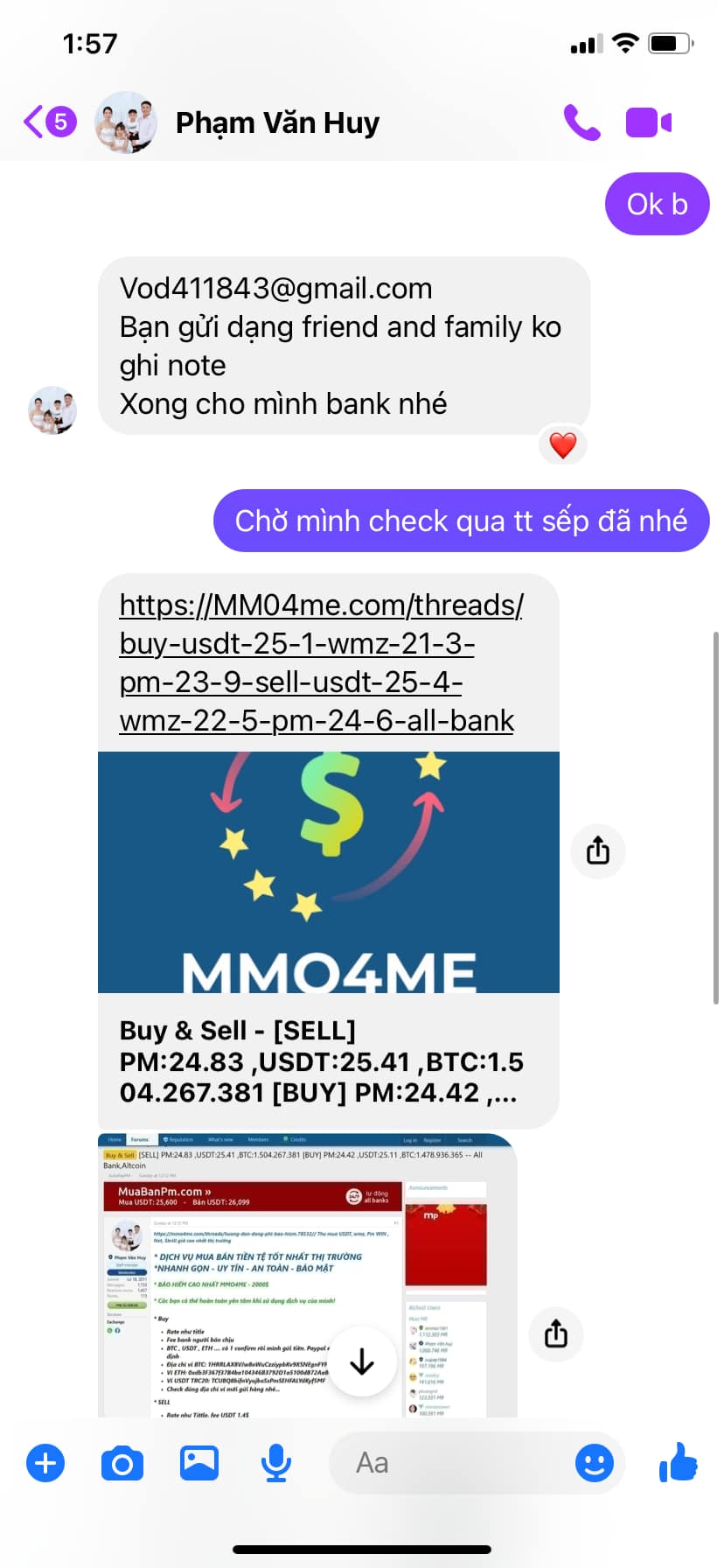Go back to the chat list

48,122
